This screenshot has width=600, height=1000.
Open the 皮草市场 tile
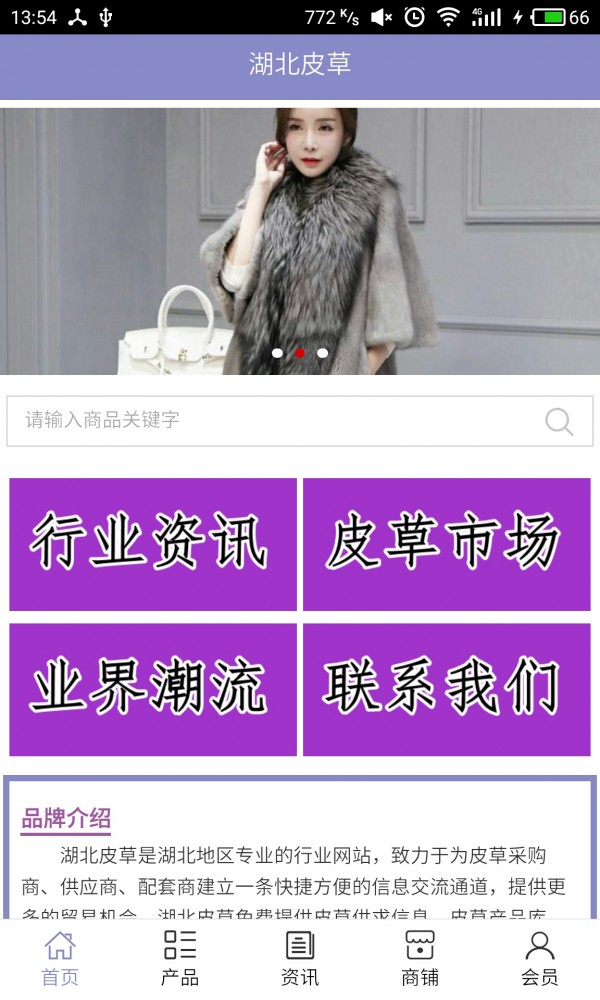[446, 544]
